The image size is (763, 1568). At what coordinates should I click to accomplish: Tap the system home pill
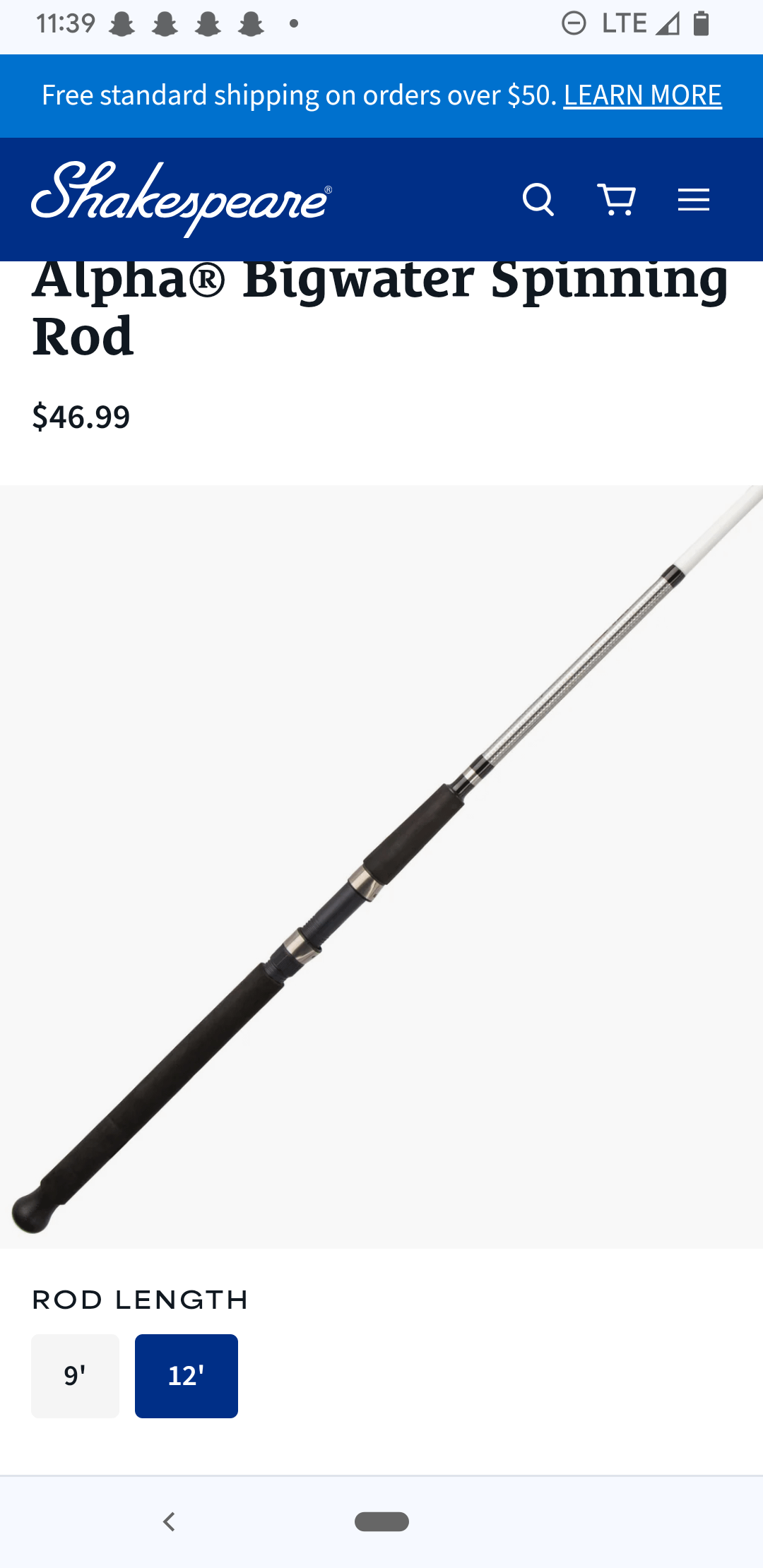pos(381,1521)
